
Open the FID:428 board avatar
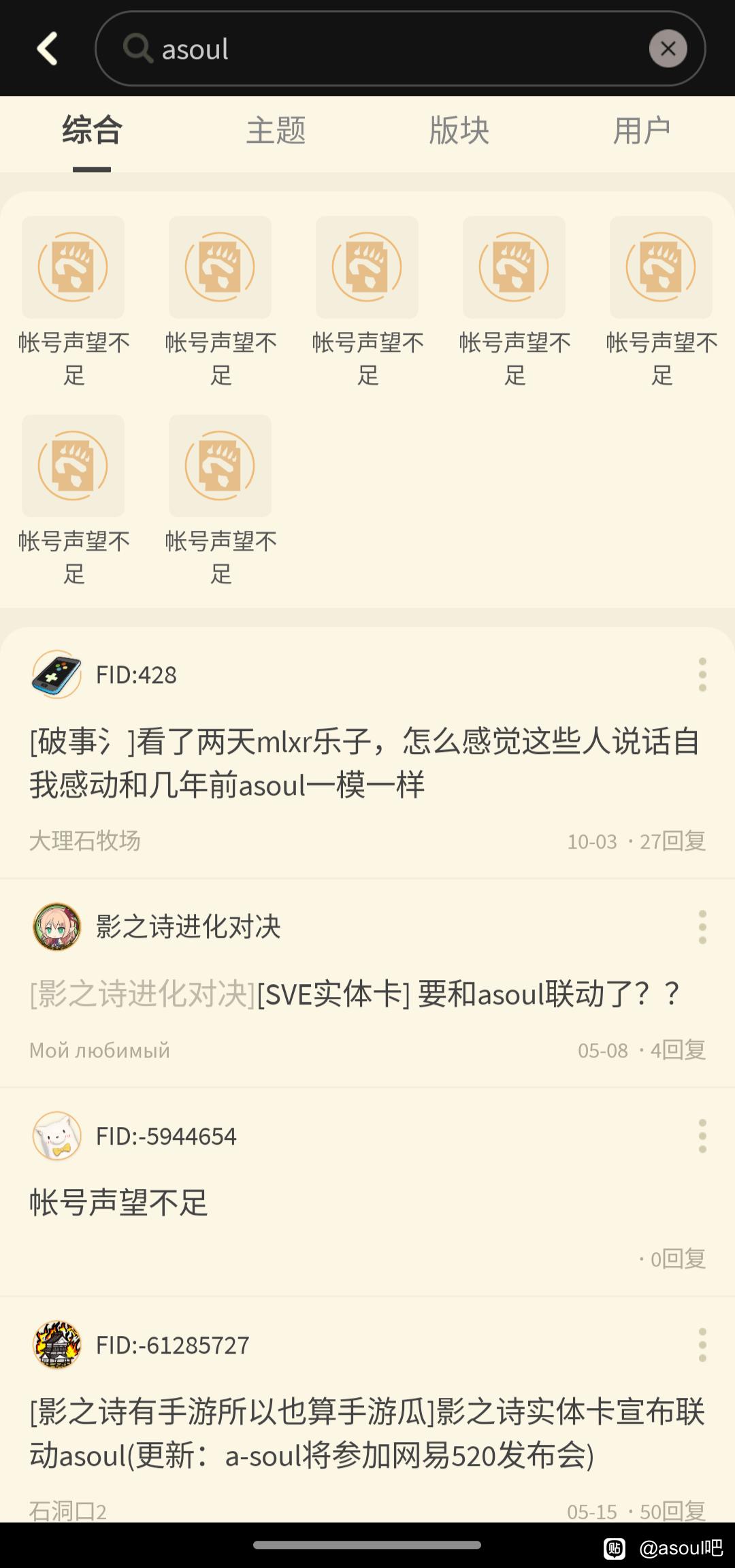pyautogui.click(x=57, y=674)
